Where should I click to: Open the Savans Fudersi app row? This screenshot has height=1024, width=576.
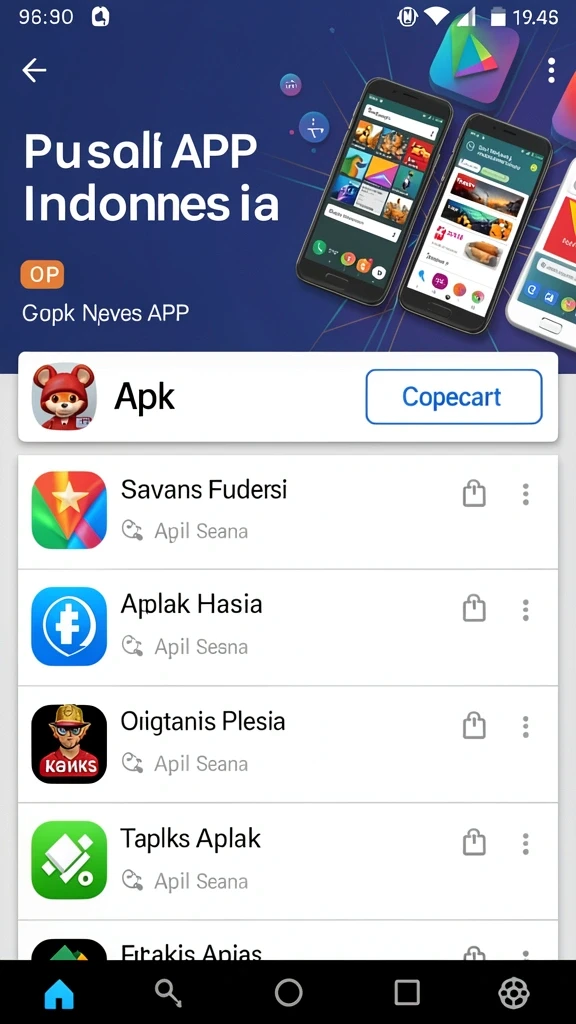pyautogui.click(x=288, y=511)
